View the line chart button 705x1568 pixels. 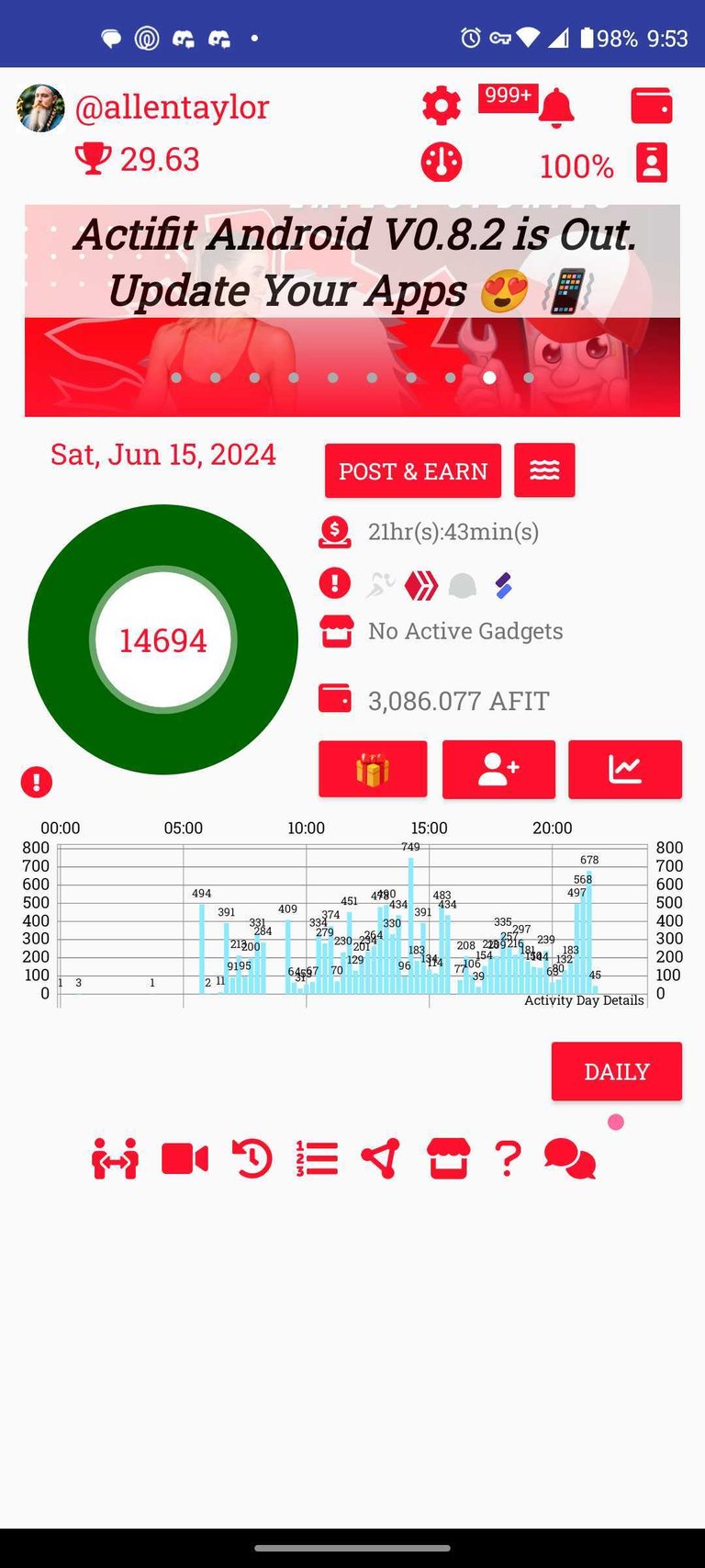point(625,769)
